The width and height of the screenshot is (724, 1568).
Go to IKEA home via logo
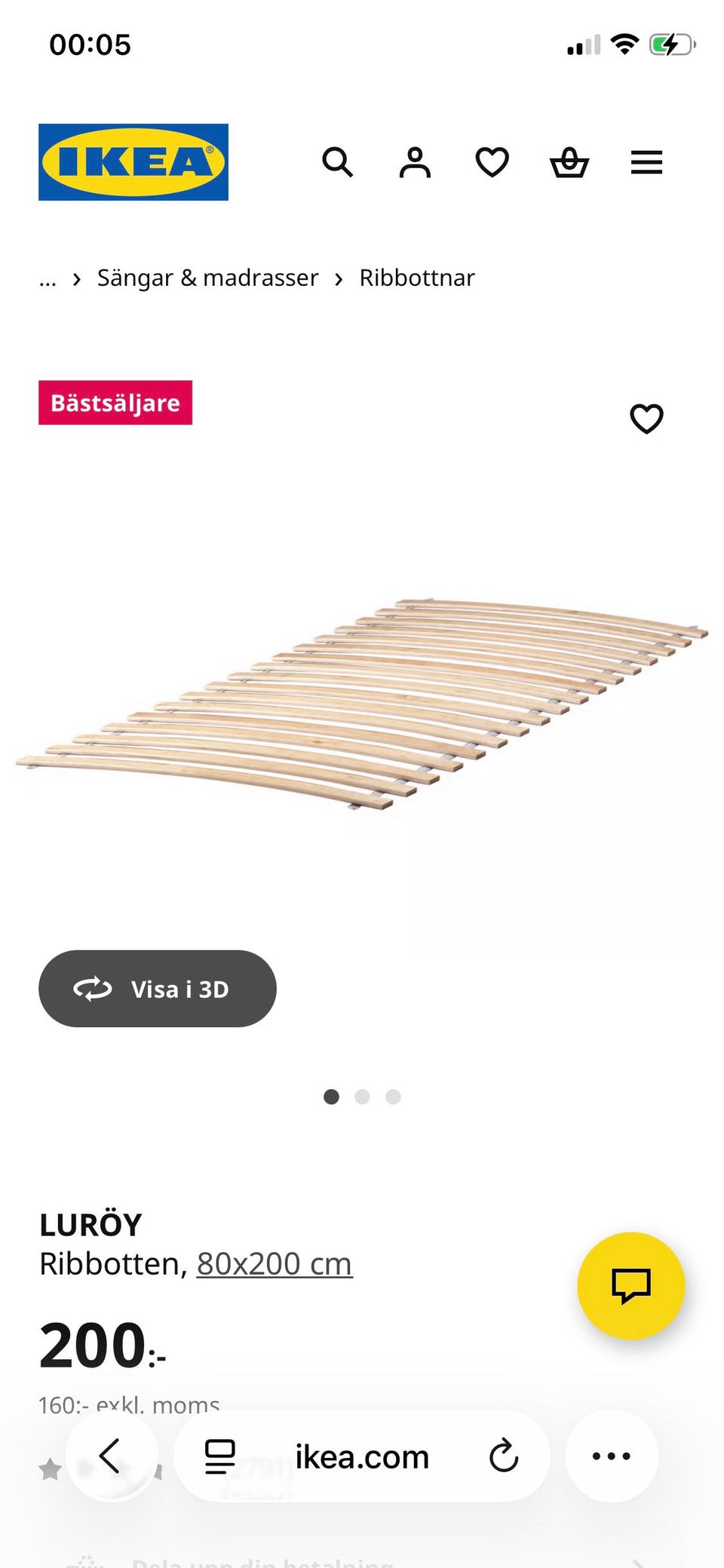(x=133, y=162)
